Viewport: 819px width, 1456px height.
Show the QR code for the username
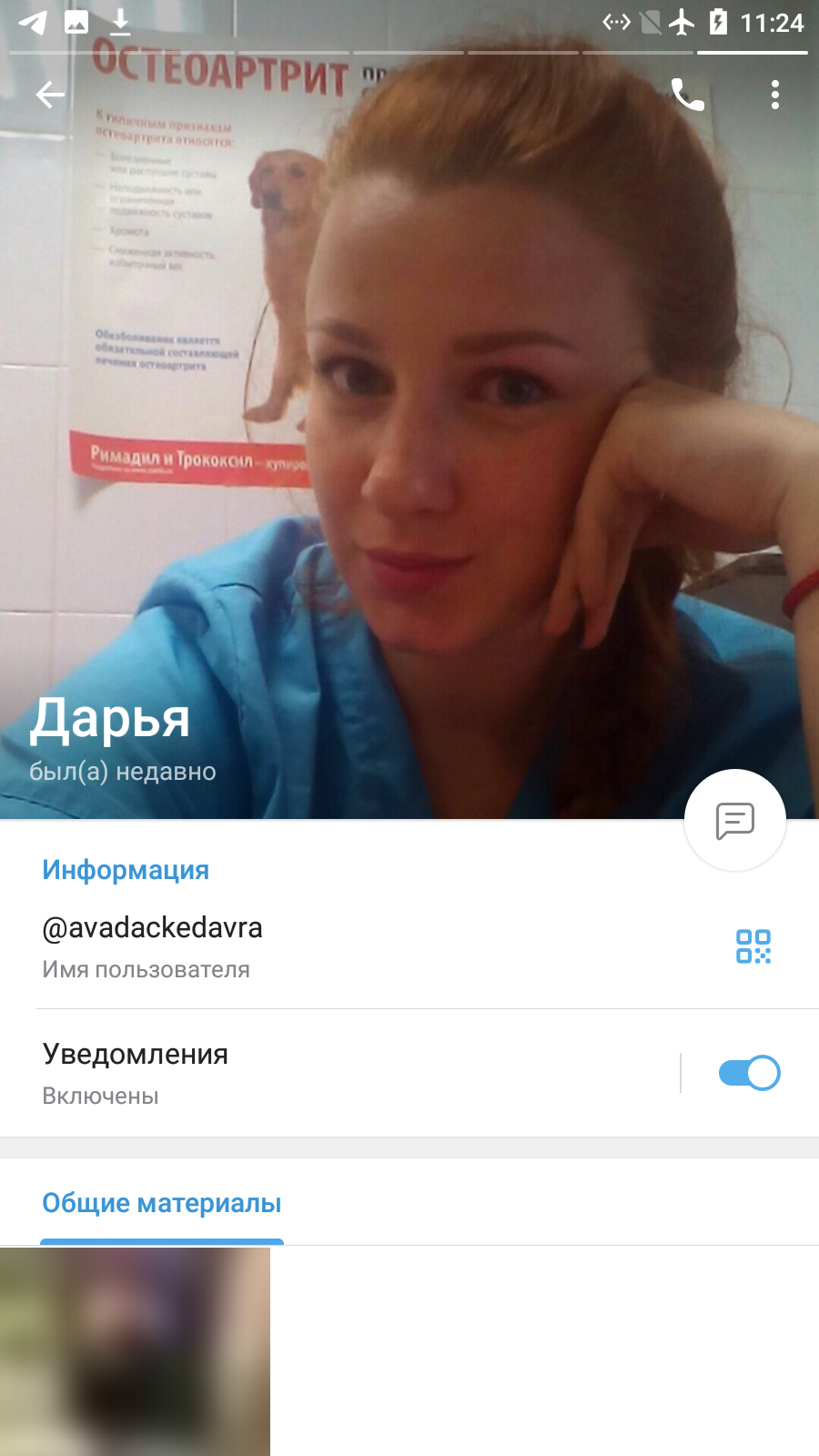click(753, 946)
